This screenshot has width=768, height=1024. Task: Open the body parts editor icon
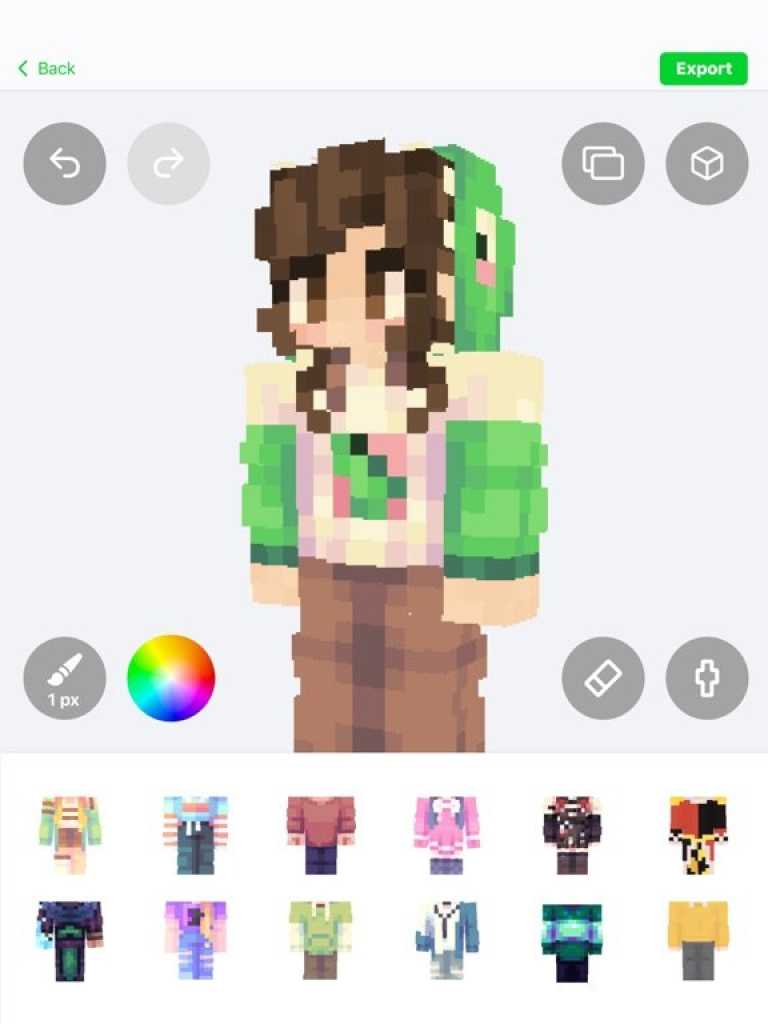pyautogui.click(x=707, y=678)
